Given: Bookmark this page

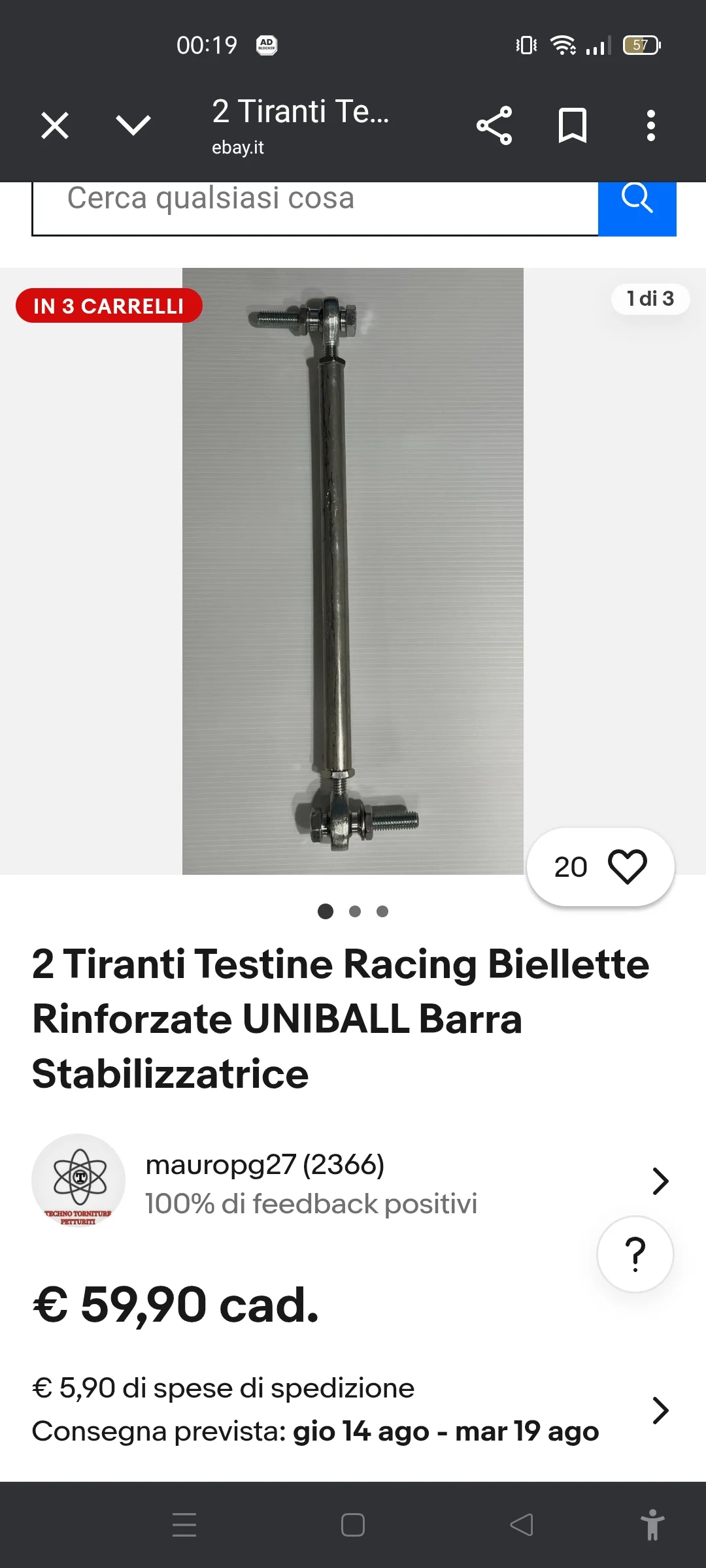Looking at the screenshot, I should coord(572,125).
